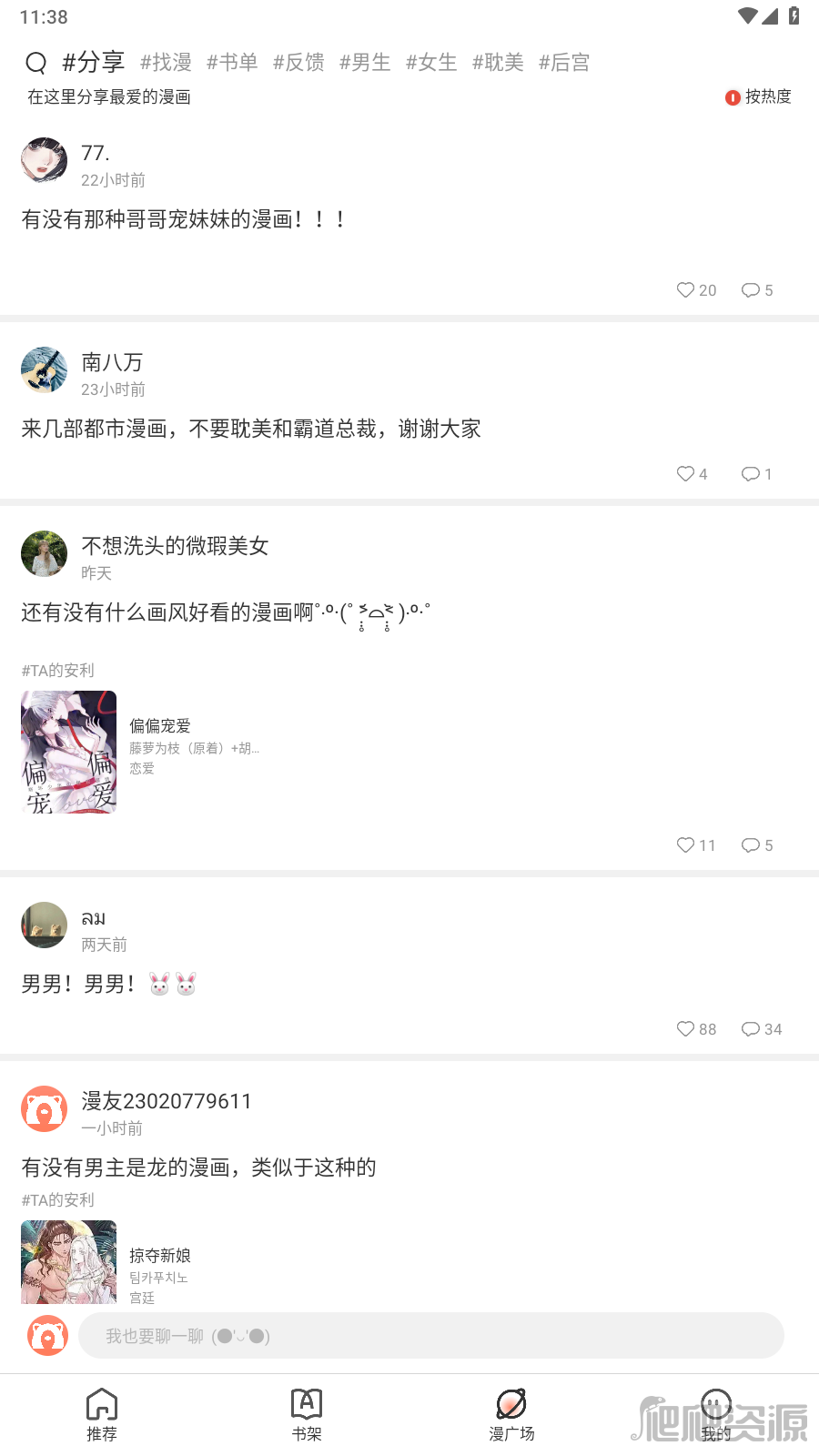Open comments on 南八万's post
The image size is (819, 1456).
756,474
